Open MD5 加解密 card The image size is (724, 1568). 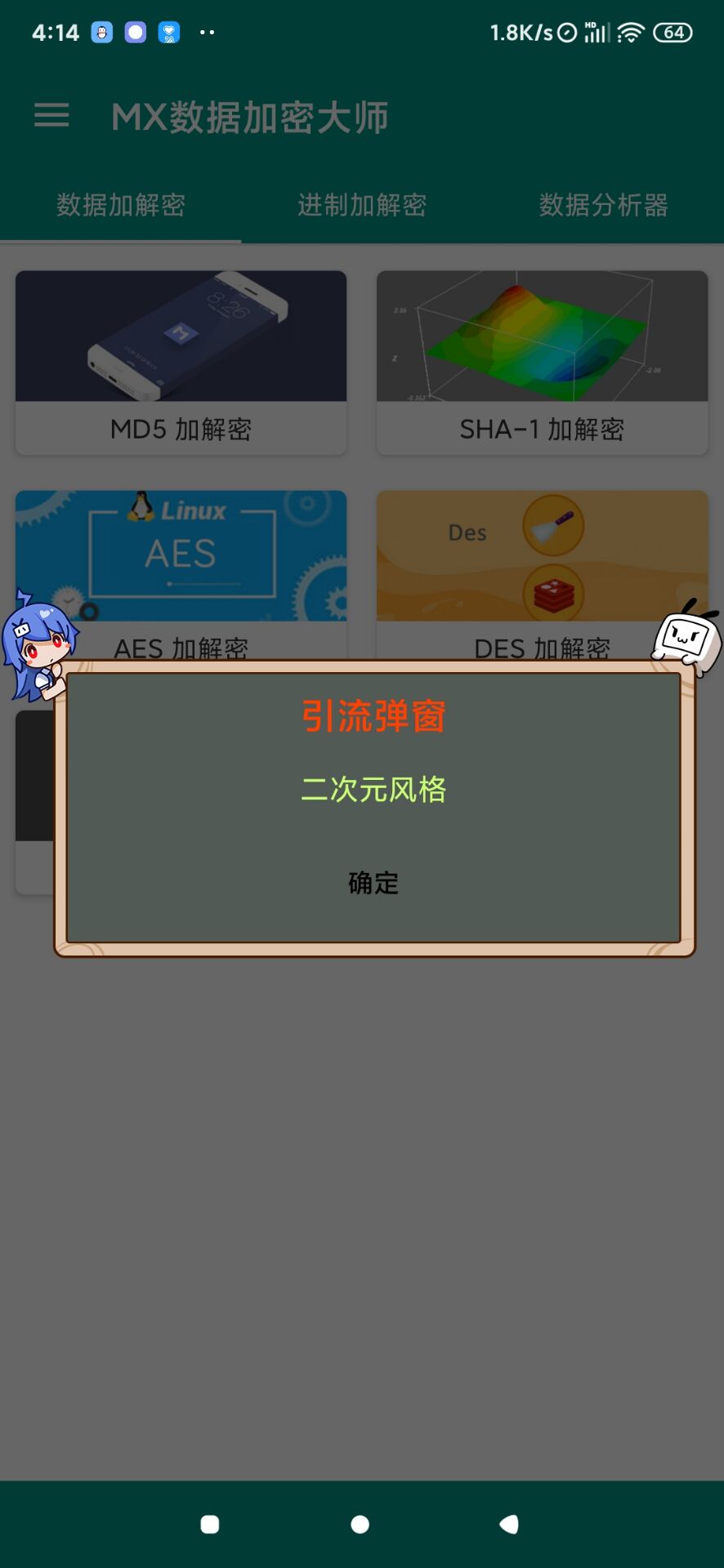[181, 362]
